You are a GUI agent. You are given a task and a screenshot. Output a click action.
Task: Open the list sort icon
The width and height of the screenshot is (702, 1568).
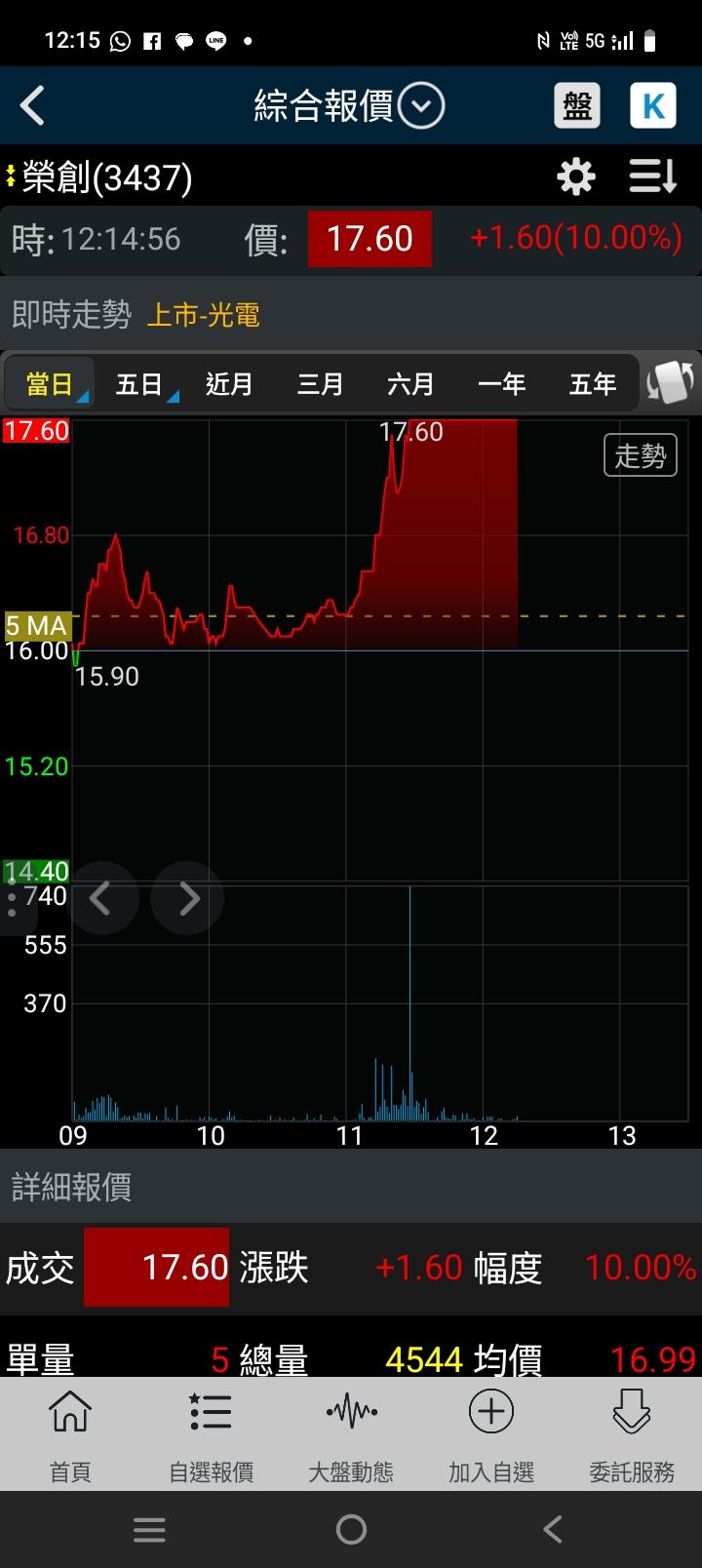pos(652,177)
